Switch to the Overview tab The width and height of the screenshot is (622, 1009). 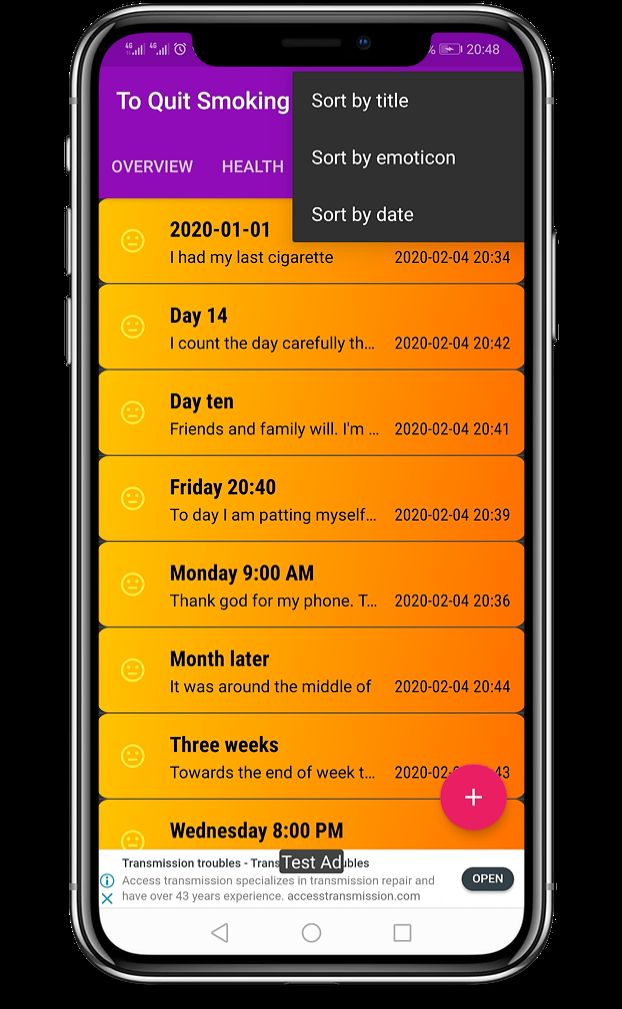click(152, 167)
